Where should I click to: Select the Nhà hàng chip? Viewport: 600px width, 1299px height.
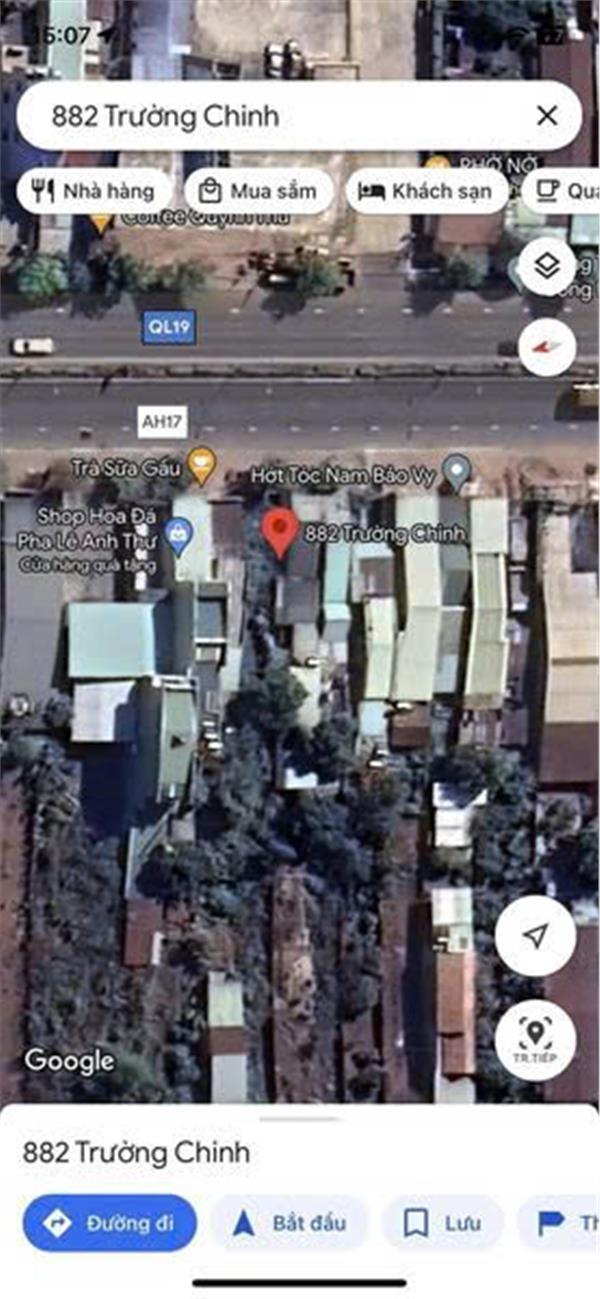93,191
